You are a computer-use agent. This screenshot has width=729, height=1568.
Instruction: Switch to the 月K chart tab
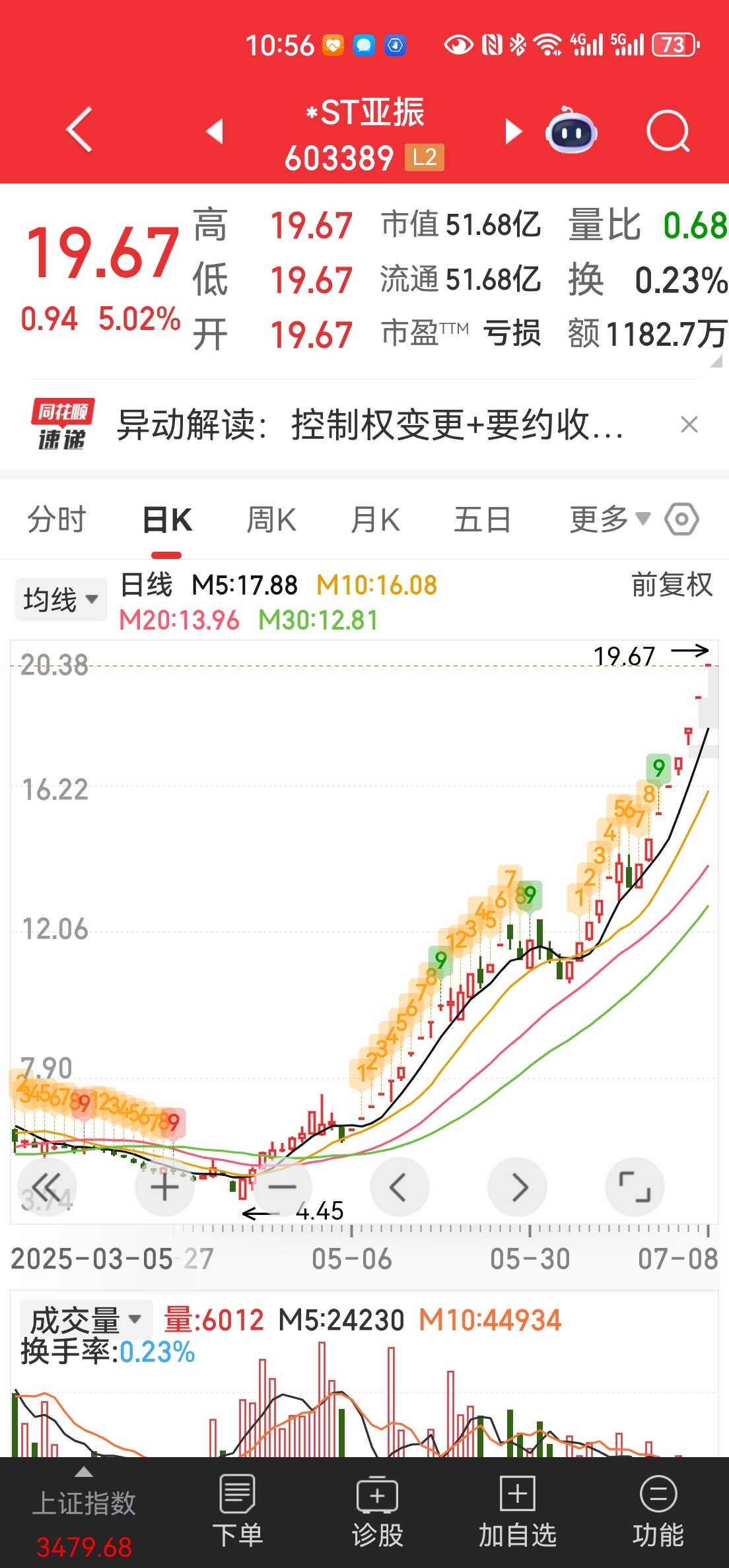[x=375, y=519]
